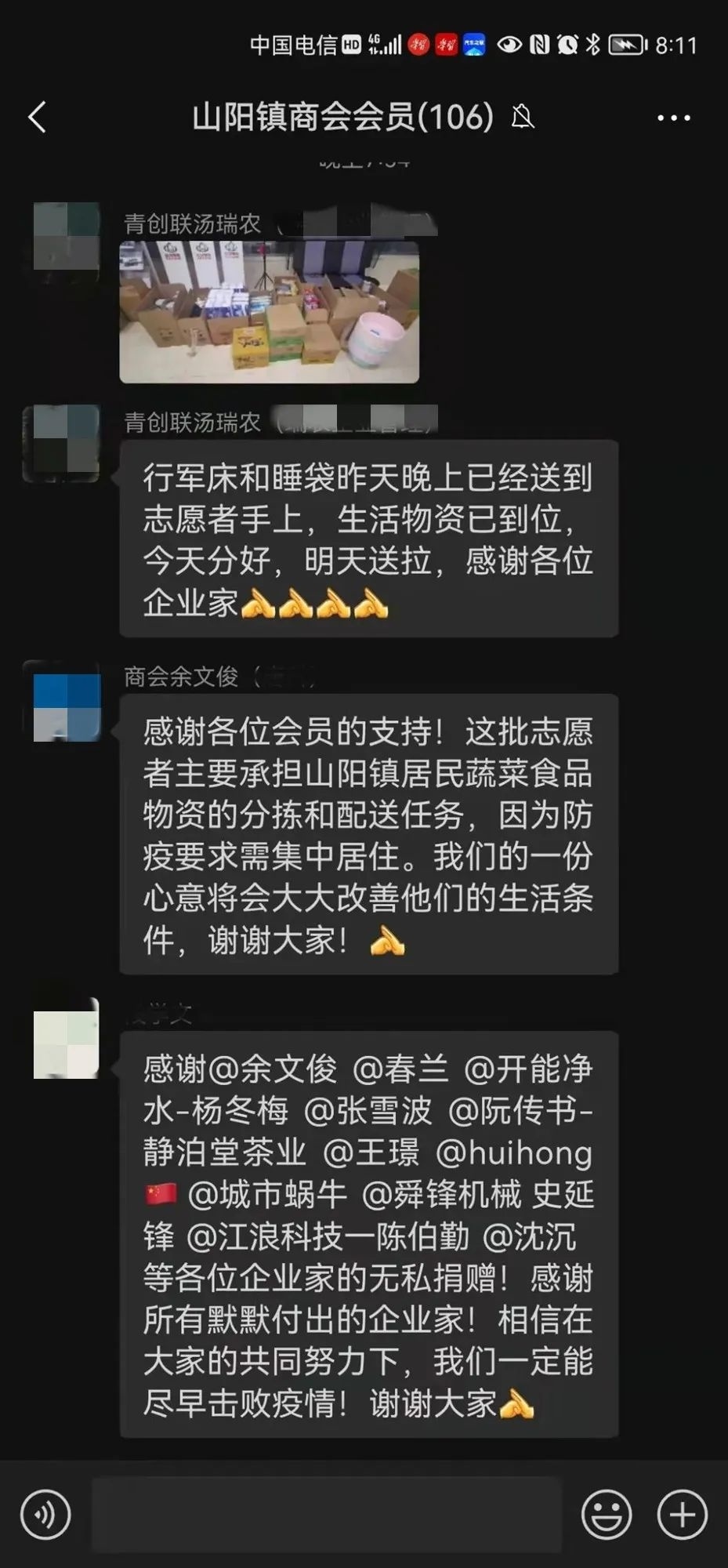Open the plus attachment menu

(x=682, y=1515)
